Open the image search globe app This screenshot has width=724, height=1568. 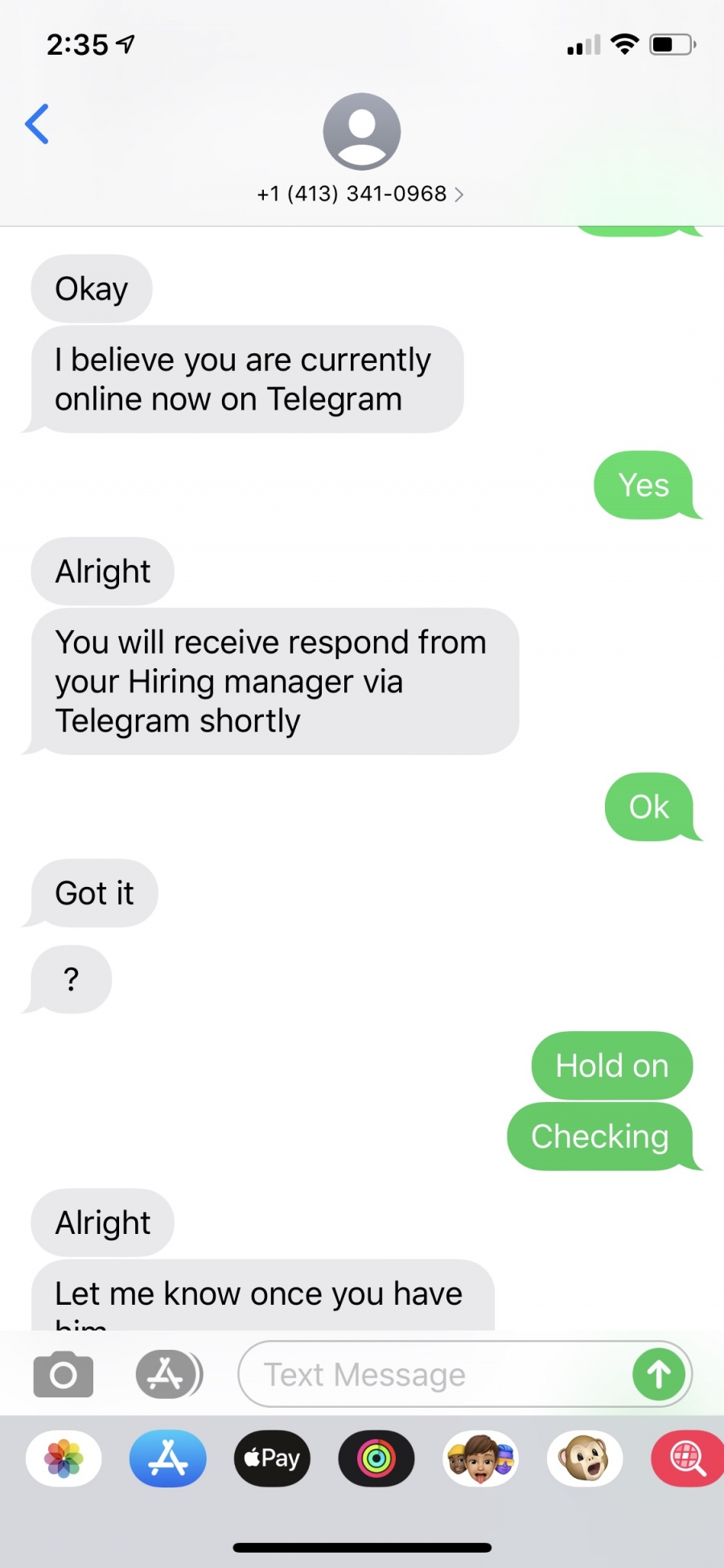tap(688, 1459)
